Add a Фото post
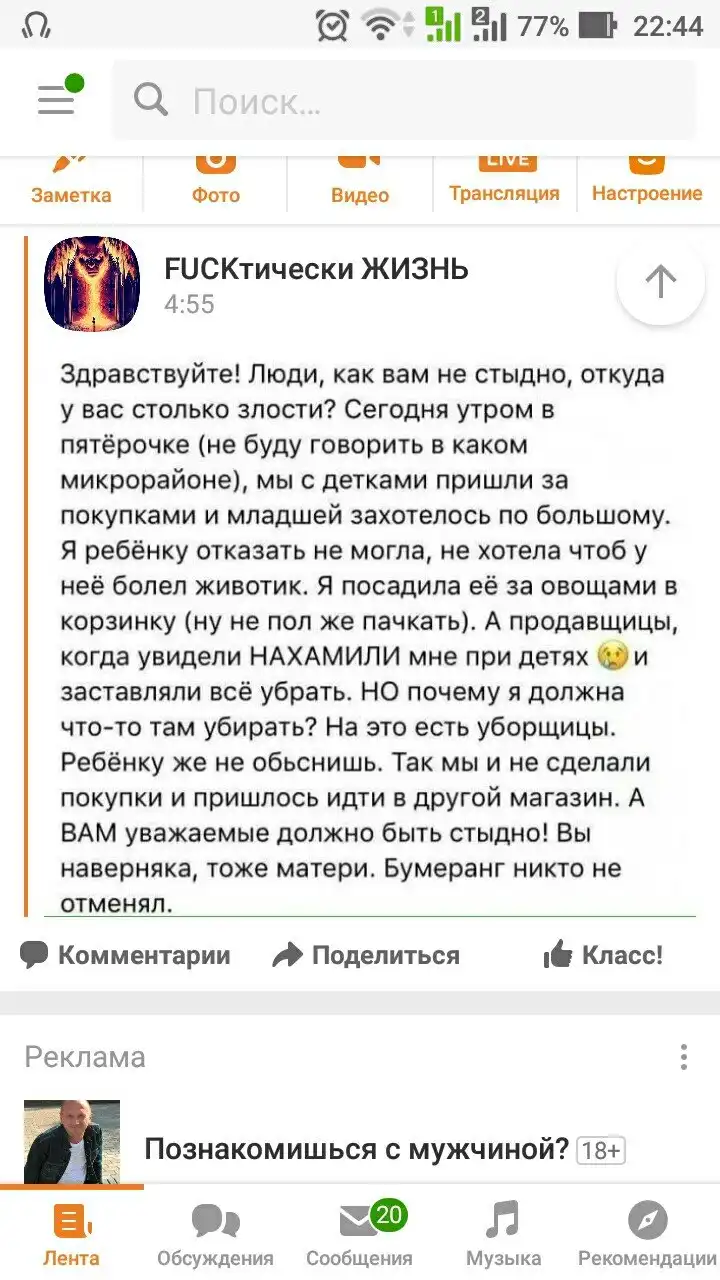This screenshot has width=720, height=1280. pos(216,180)
